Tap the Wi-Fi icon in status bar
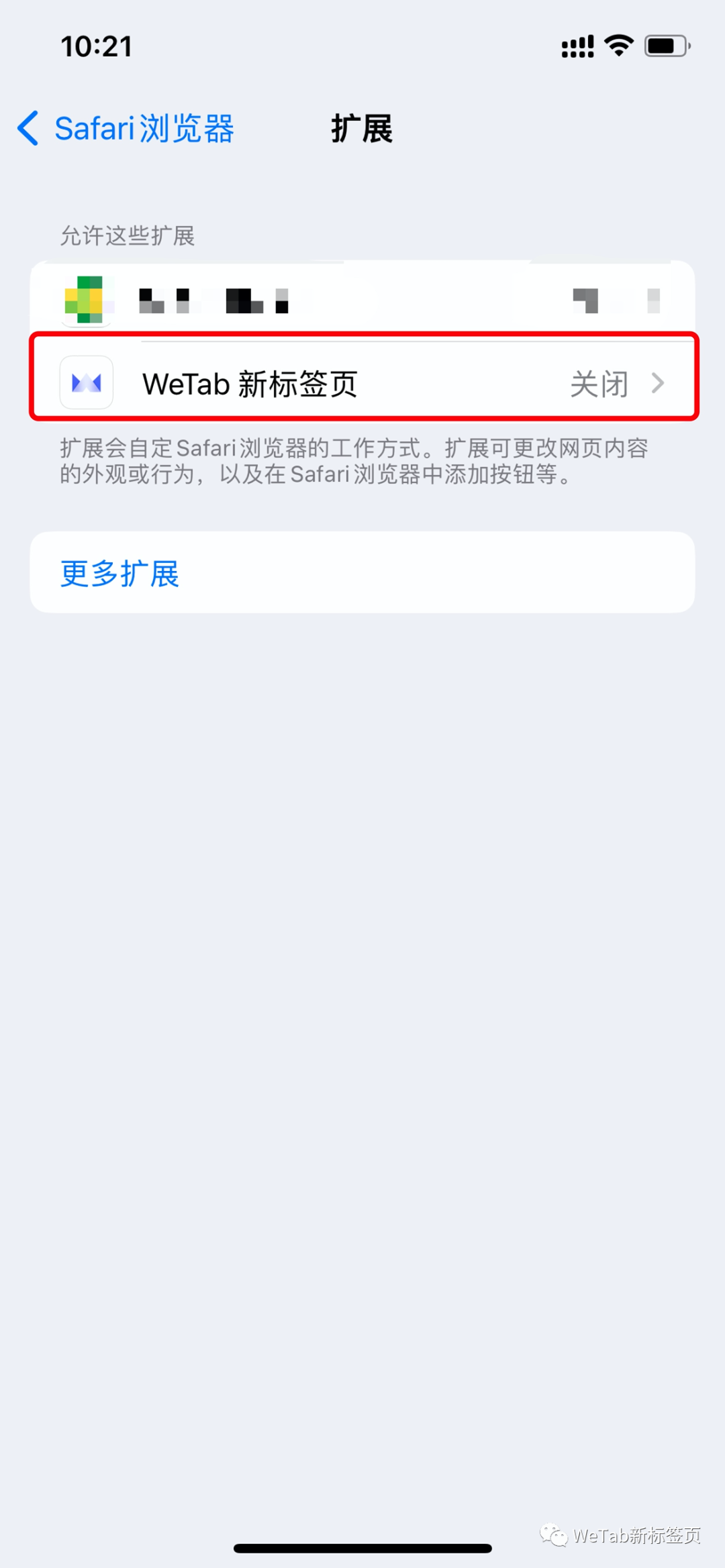This screenshot has width=725, height=1568. coord(618,44)
